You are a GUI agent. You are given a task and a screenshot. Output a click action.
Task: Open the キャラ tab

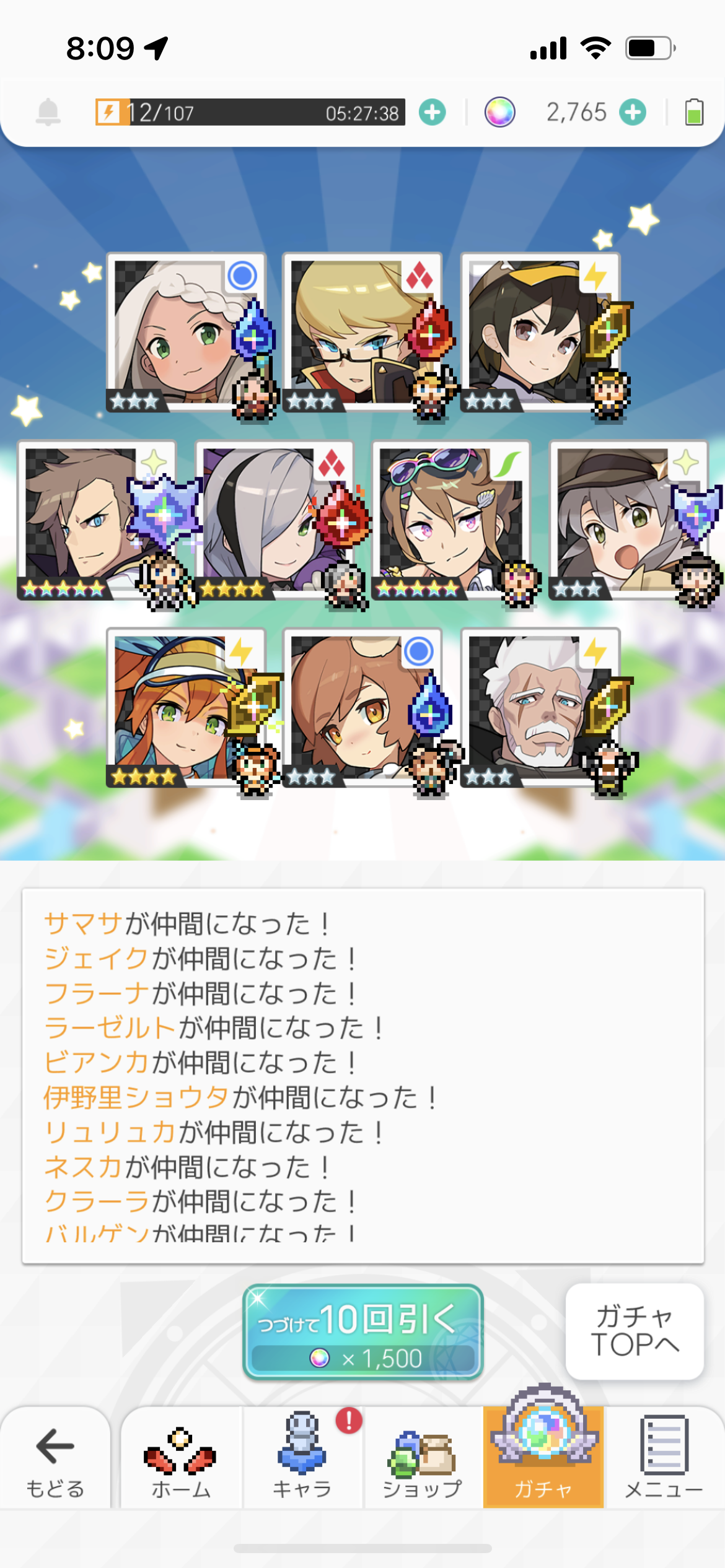pyautogui.click(x=302, y=1458)
